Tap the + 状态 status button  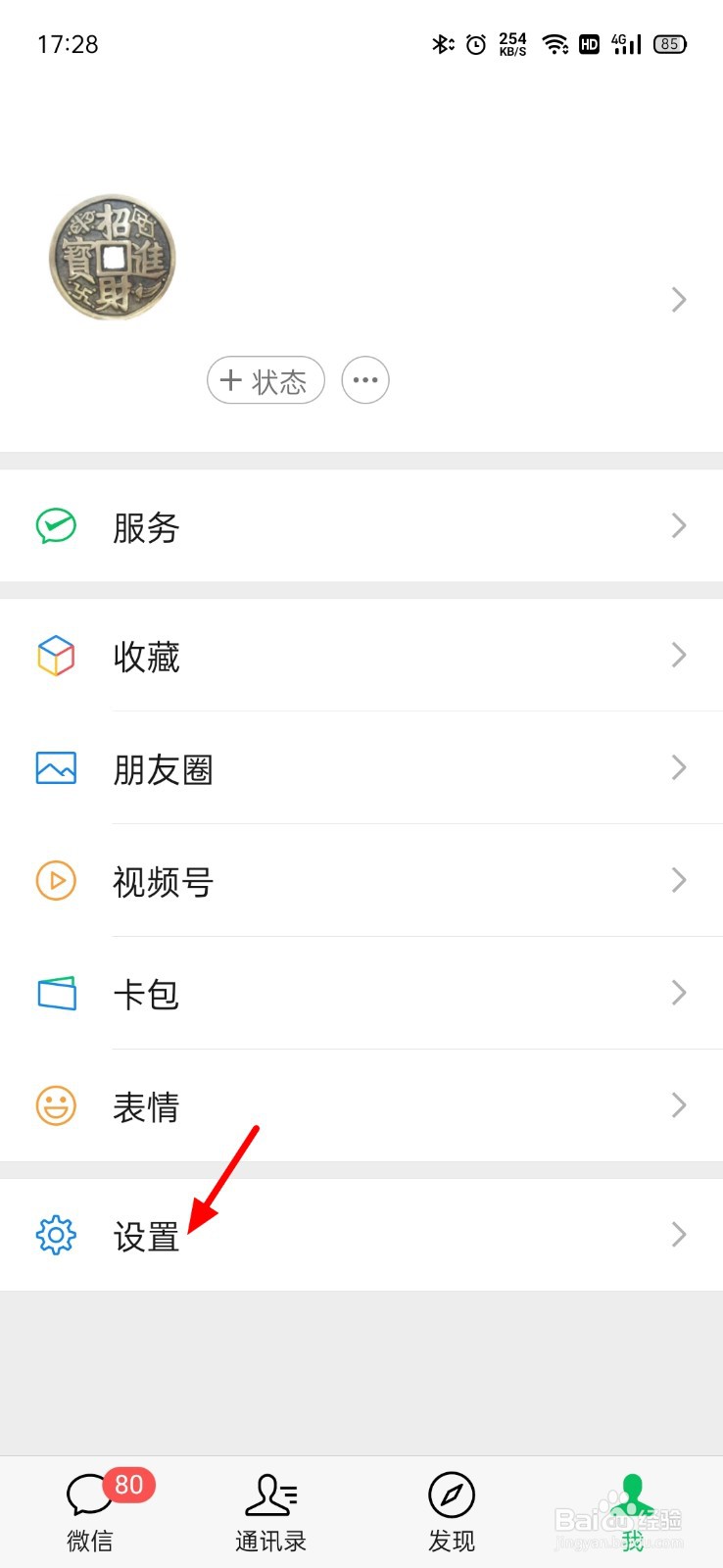[x=265, y=380]
